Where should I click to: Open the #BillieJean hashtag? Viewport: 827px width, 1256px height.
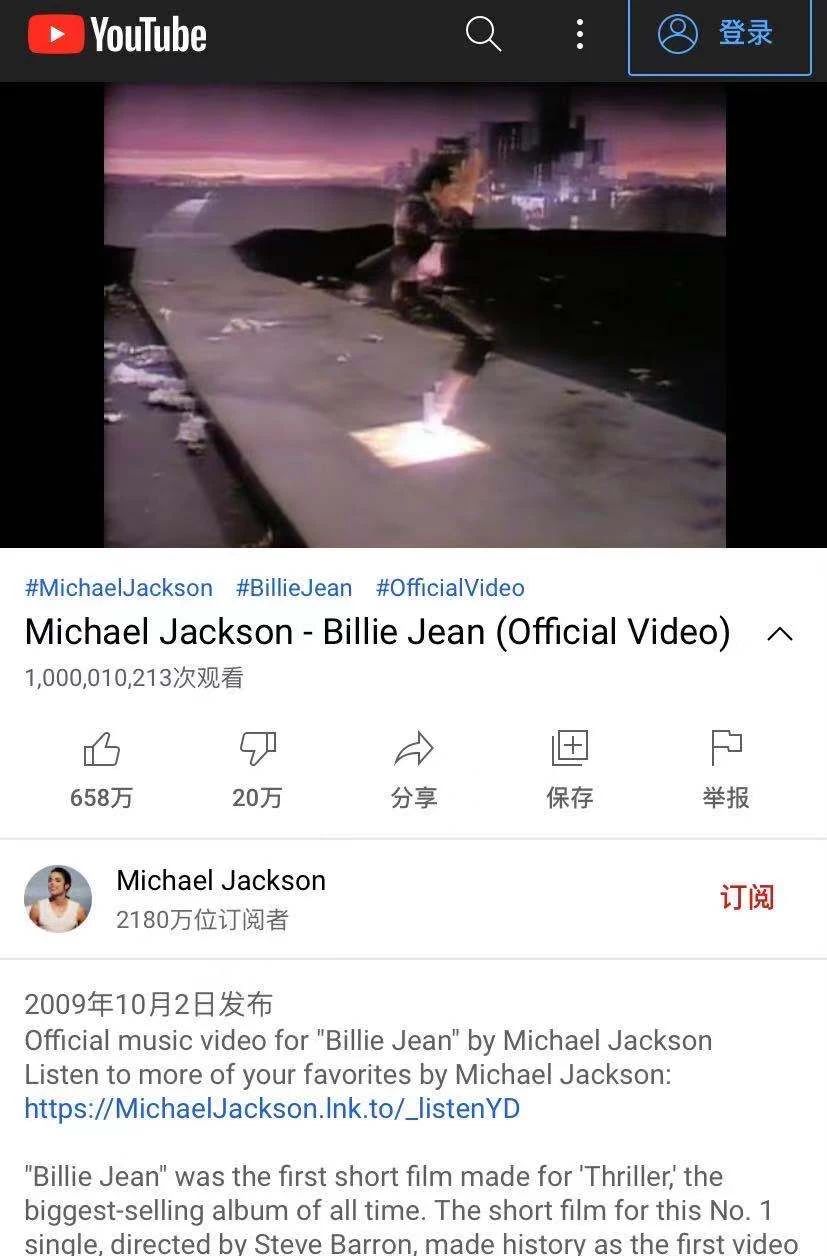pyautogui.click(x=294, y=588)
